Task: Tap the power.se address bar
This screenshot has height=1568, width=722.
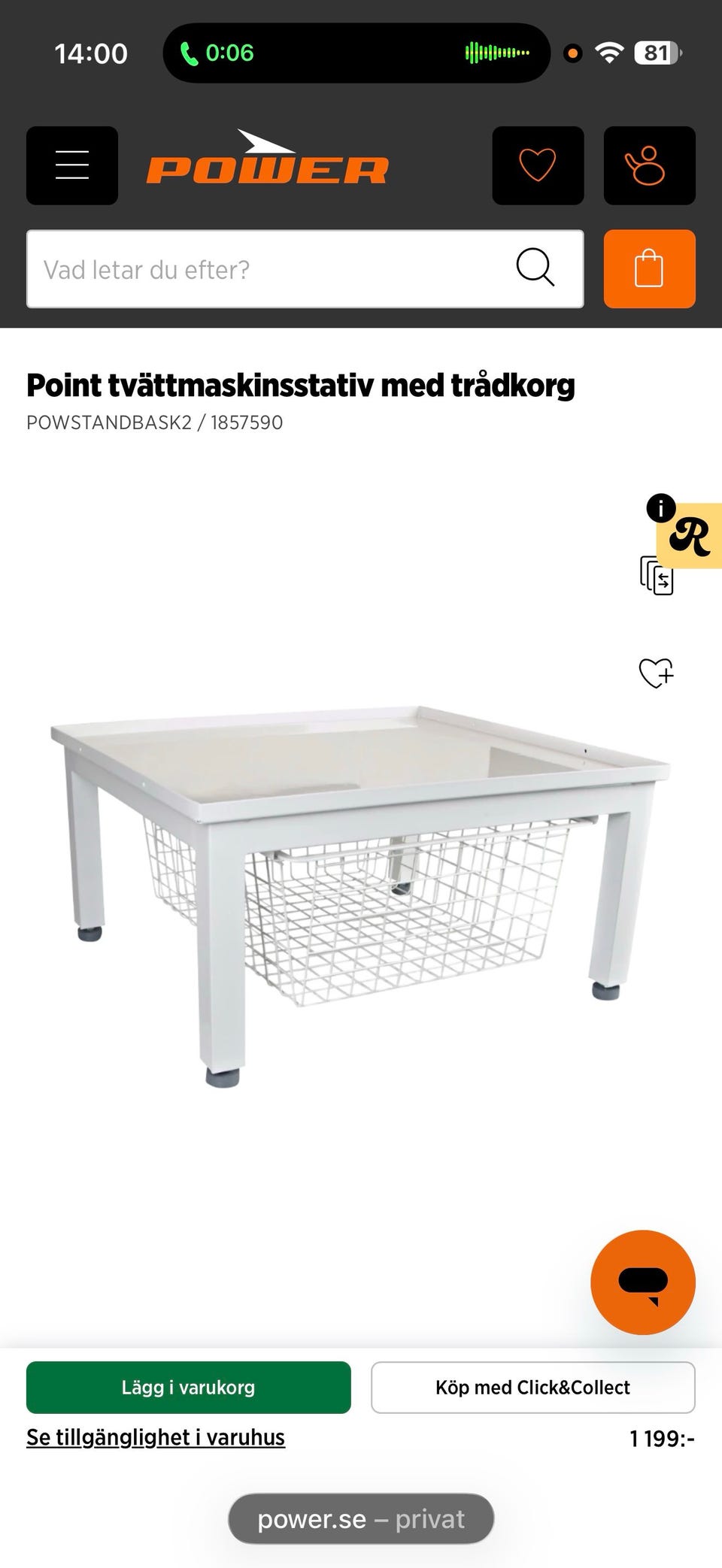Action: click(x=361, y=1519)
